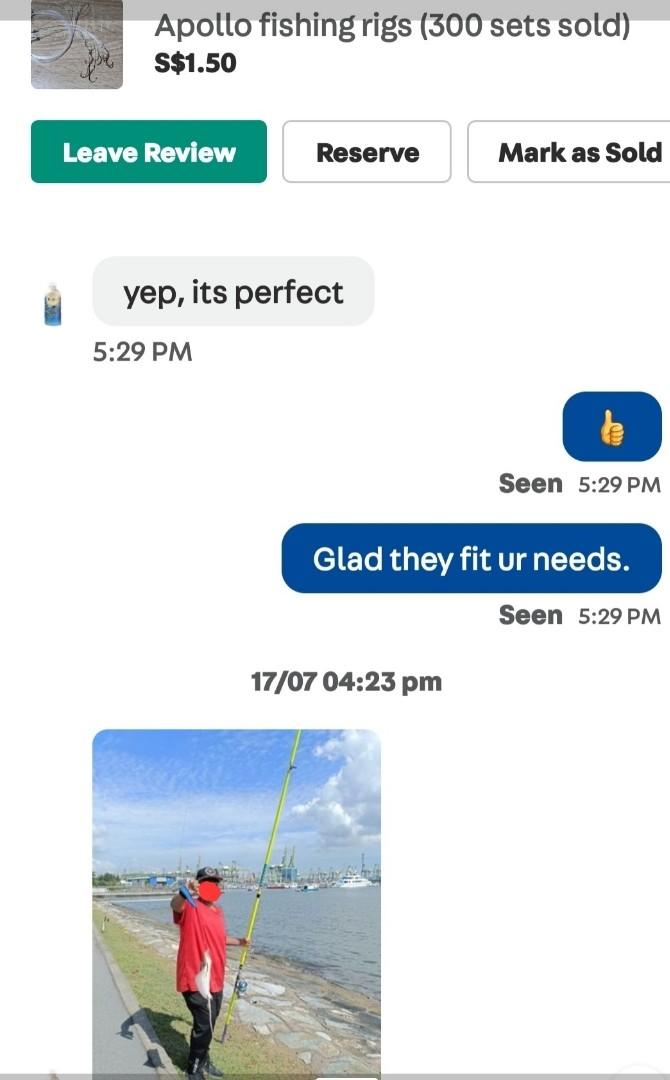Open the buyer's profile avatar
This screenshot has height=1080, width=670.
(53, 304)
